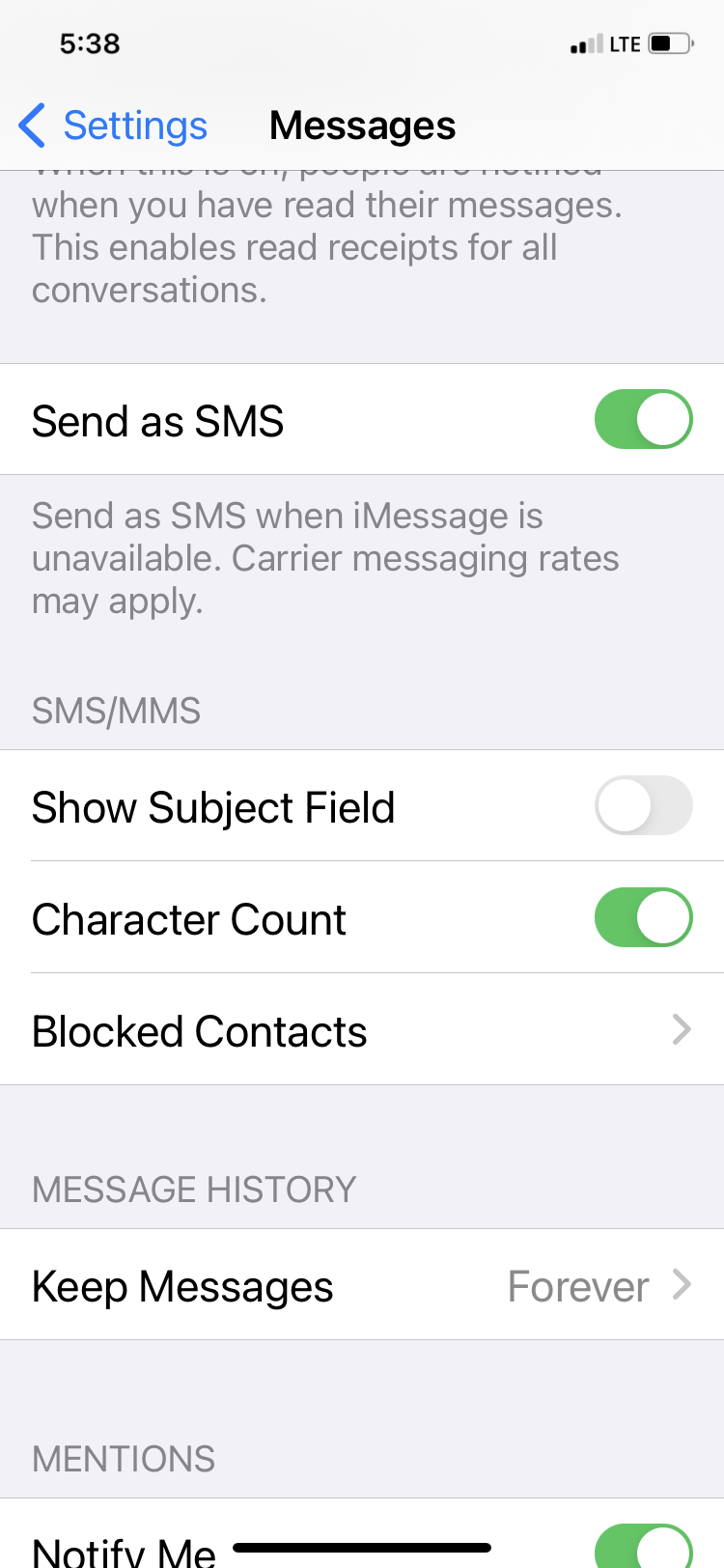Toggle the Notify Me switch
This screenshot has width=724, height=1568.
(643, 1547)
